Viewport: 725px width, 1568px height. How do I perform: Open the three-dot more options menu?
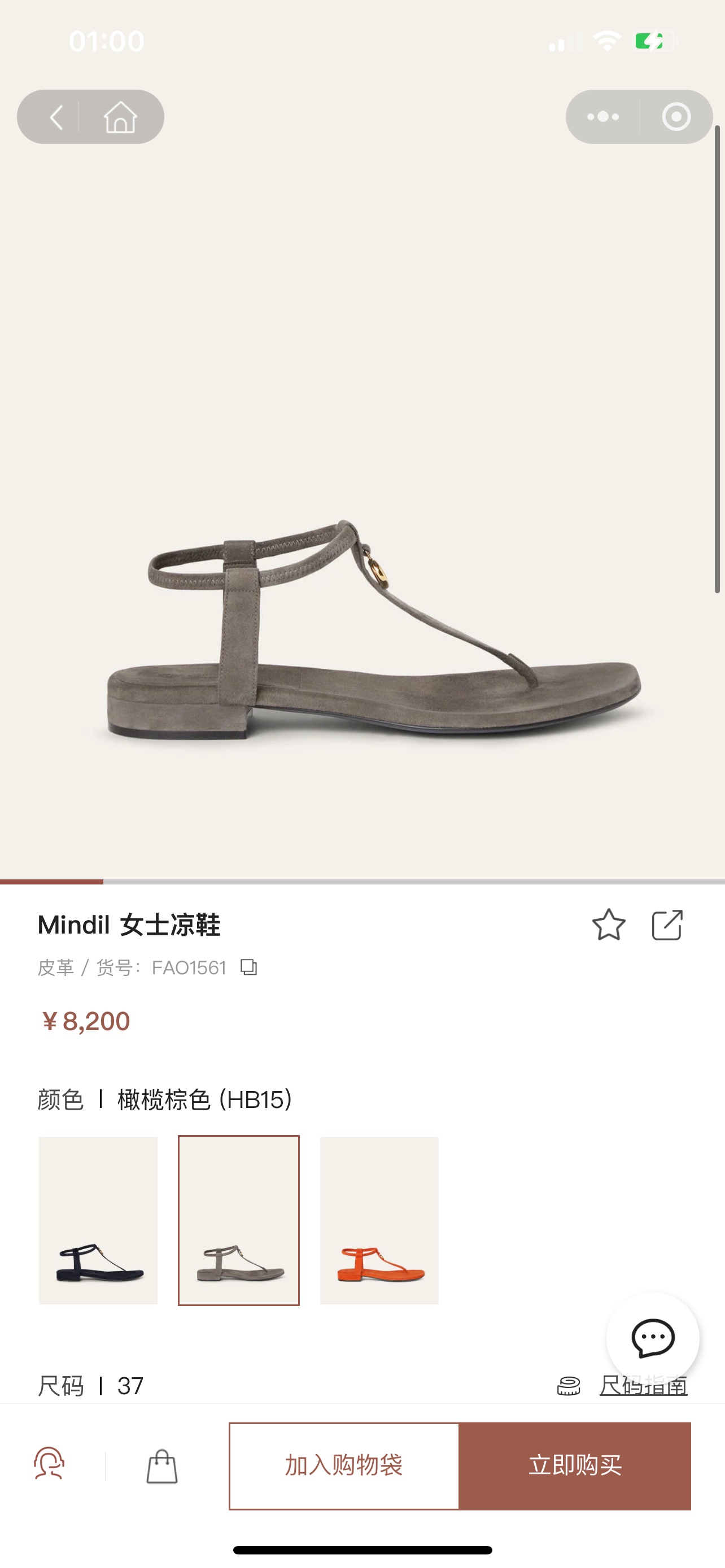(x=602, y=117)
